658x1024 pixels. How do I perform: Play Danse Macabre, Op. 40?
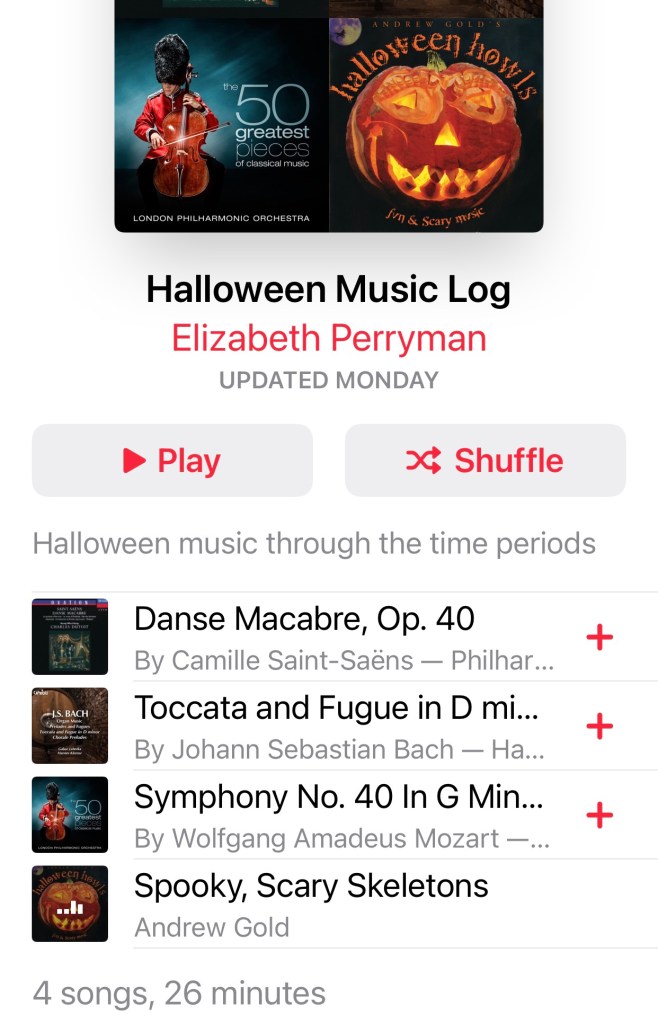340,637
